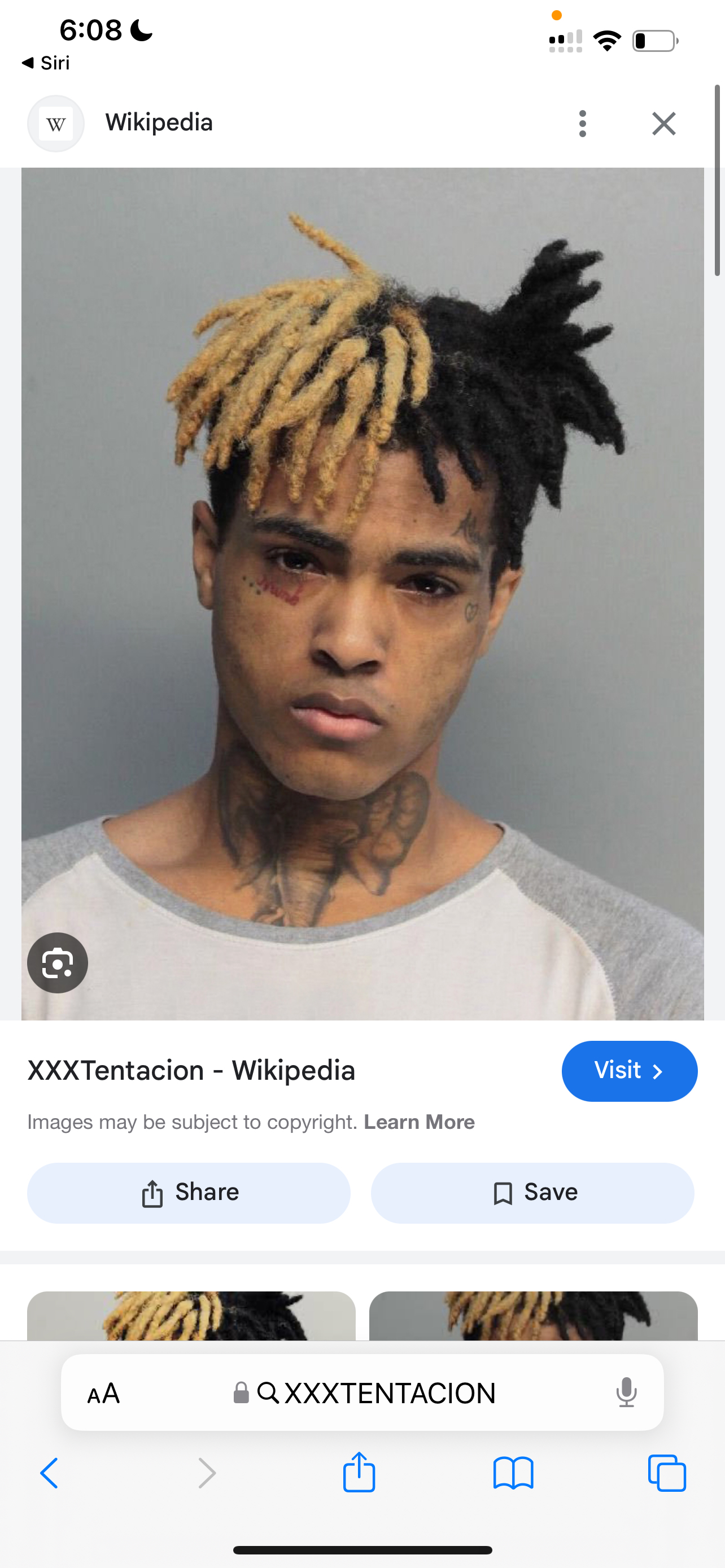The width and height of the screenshot is (725, 1568).
Task: Open the second related image thumbnail
Action: [x=532, y=1316]
